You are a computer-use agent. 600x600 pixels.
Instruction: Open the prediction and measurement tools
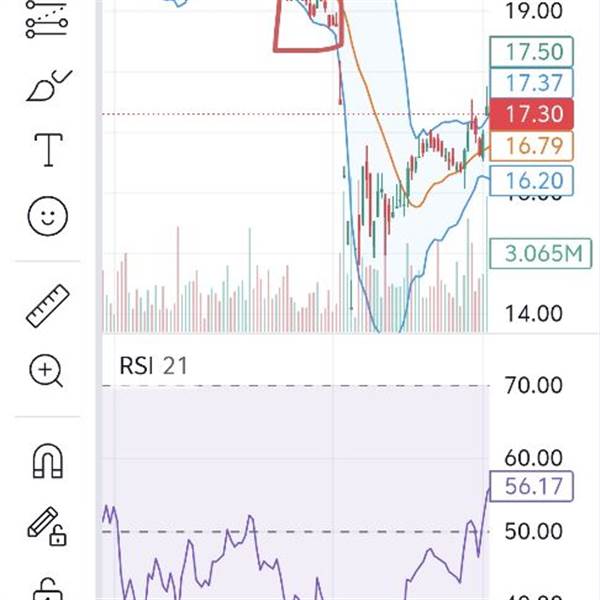(47, 20)
